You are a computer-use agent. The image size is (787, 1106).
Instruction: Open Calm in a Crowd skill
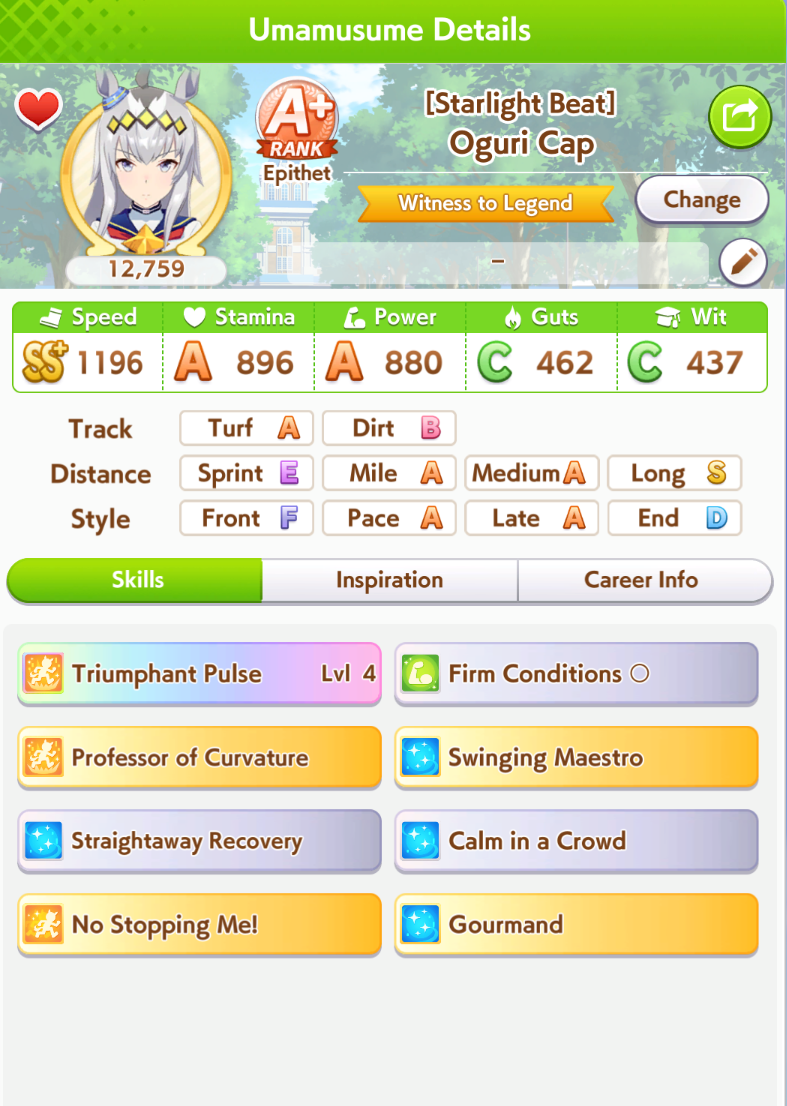tap(576, 841)
